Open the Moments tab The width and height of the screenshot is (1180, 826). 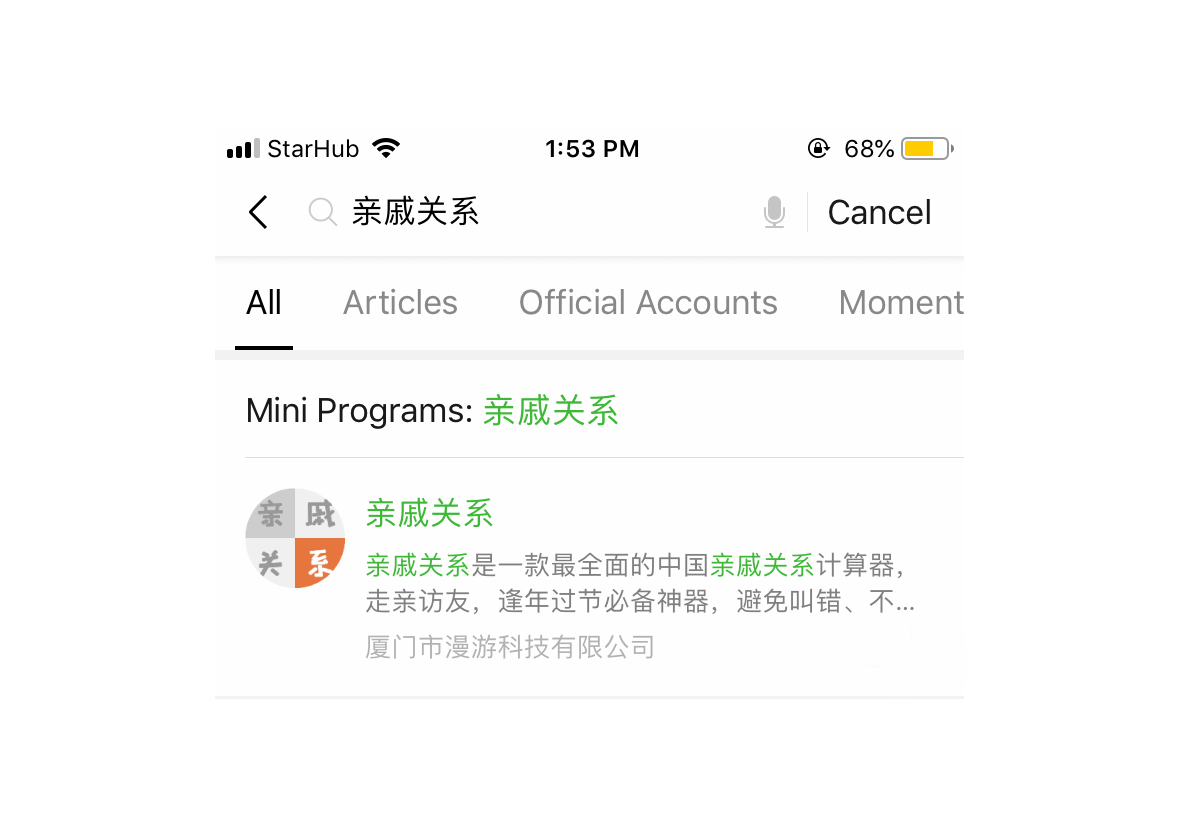coord(900,303)
